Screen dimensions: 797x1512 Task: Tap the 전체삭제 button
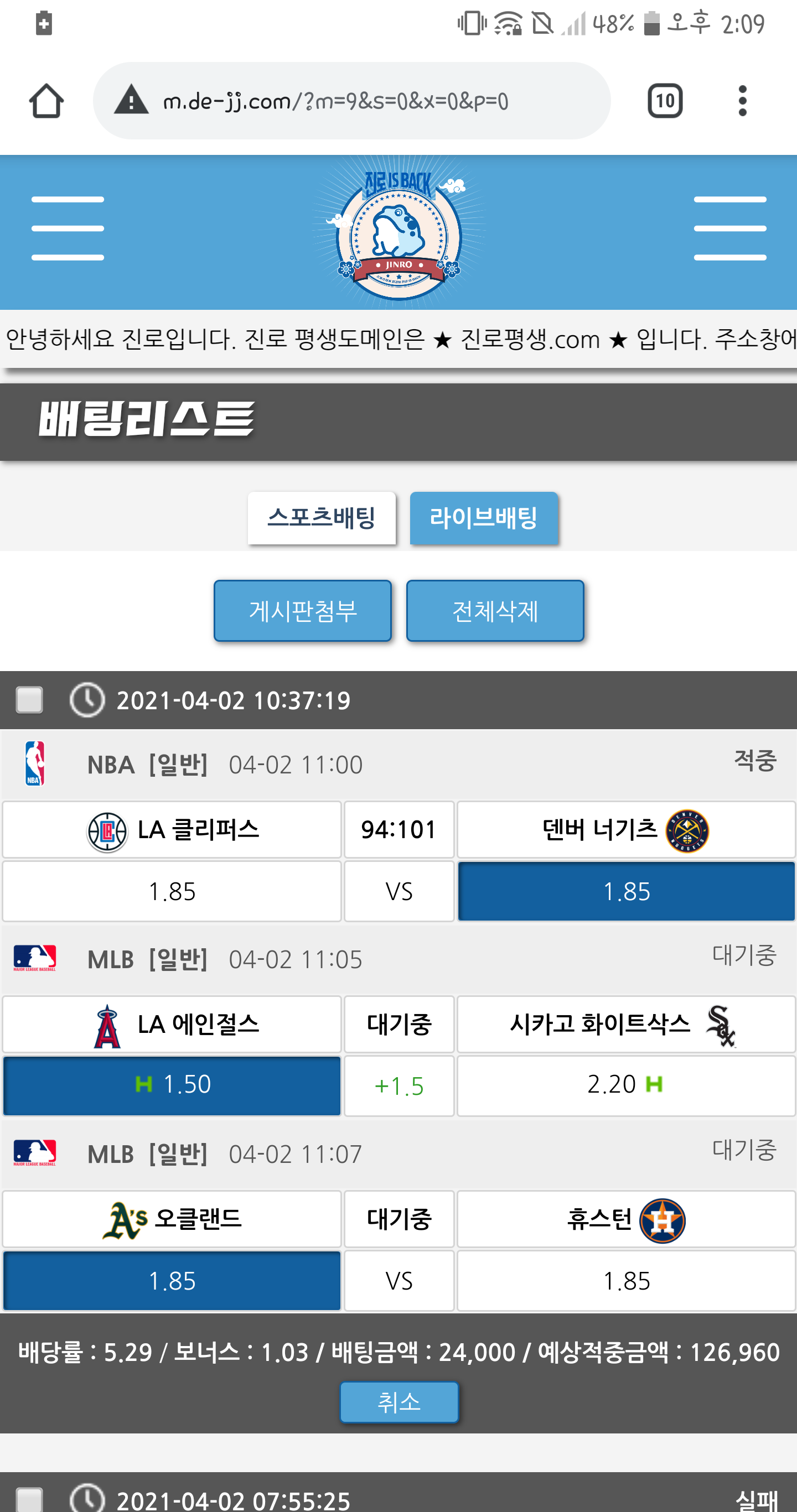[x=495, y=610]
